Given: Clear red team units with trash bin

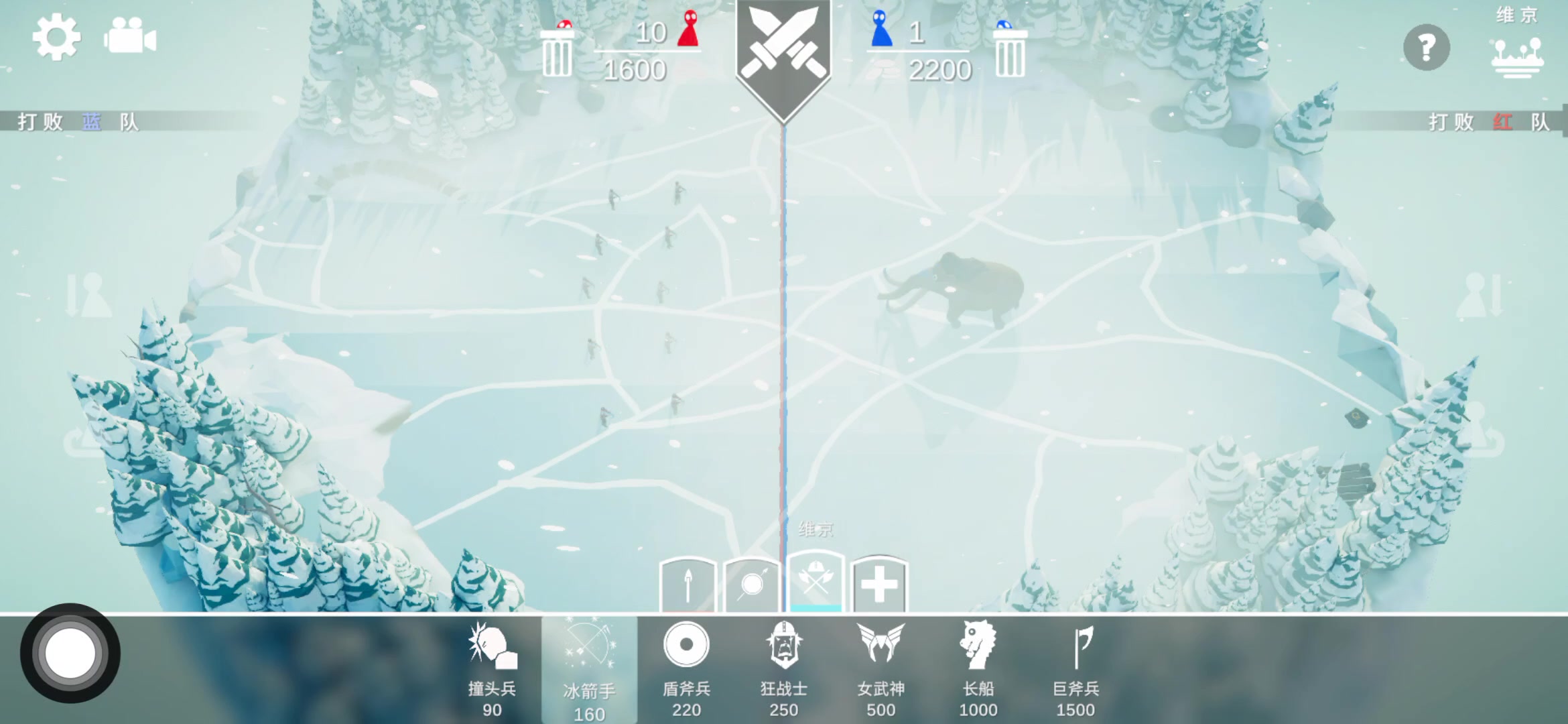Looking at the screenshot, I should click(x=556, y=54).
